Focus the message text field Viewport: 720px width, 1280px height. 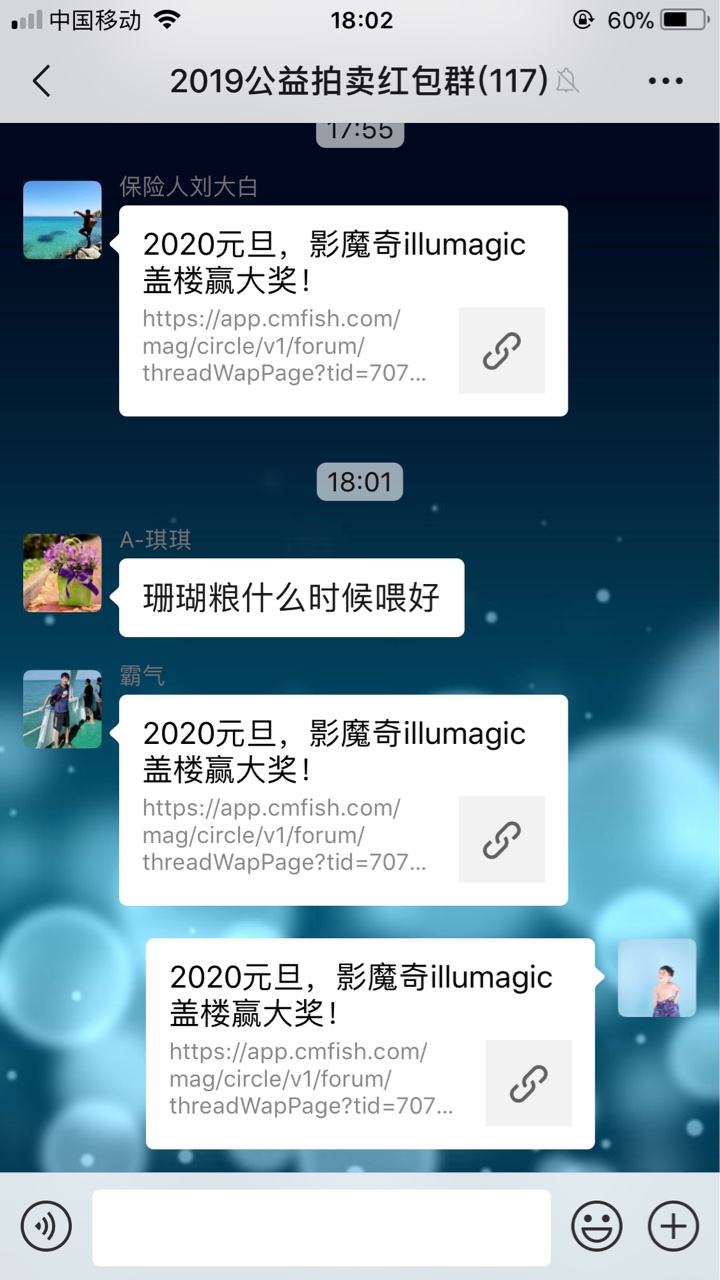[321, 1227]
